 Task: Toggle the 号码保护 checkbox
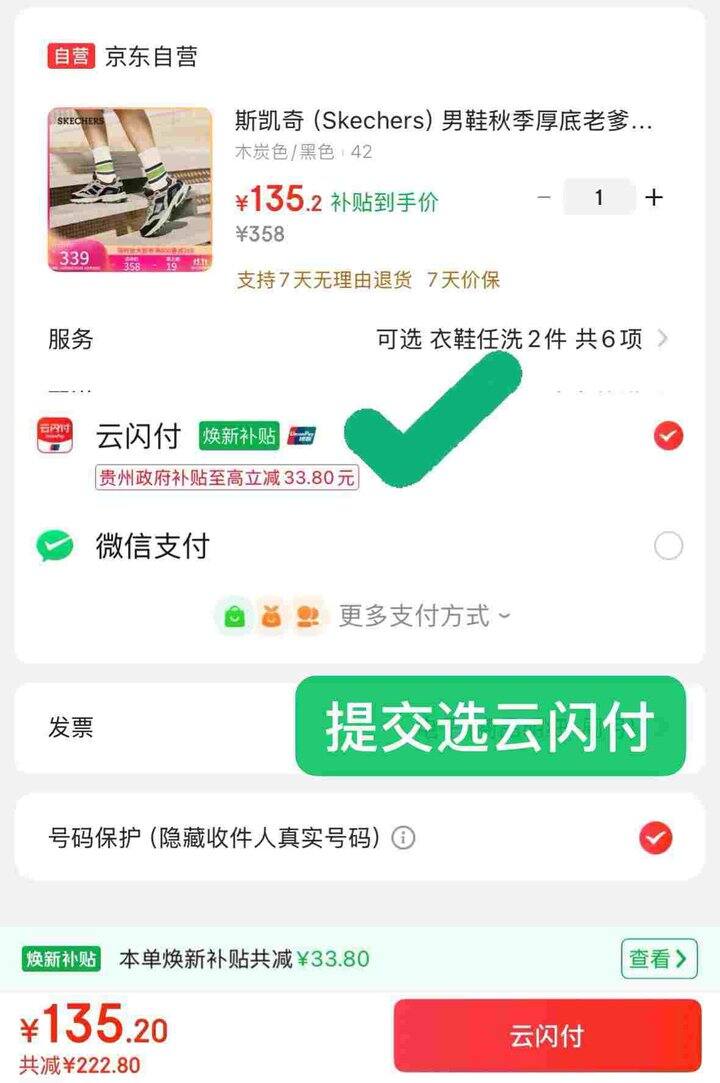(x=656, y=837)
